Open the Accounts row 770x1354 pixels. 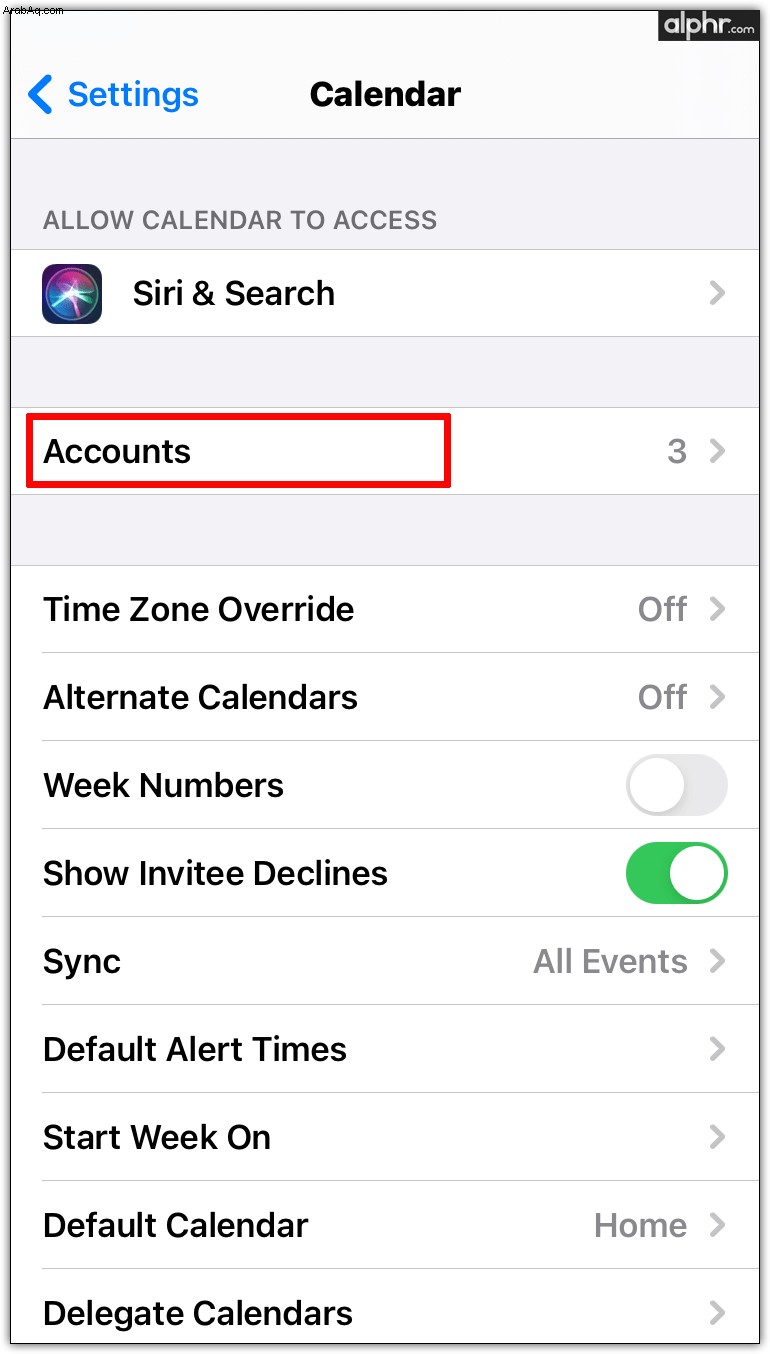(385, 451)
